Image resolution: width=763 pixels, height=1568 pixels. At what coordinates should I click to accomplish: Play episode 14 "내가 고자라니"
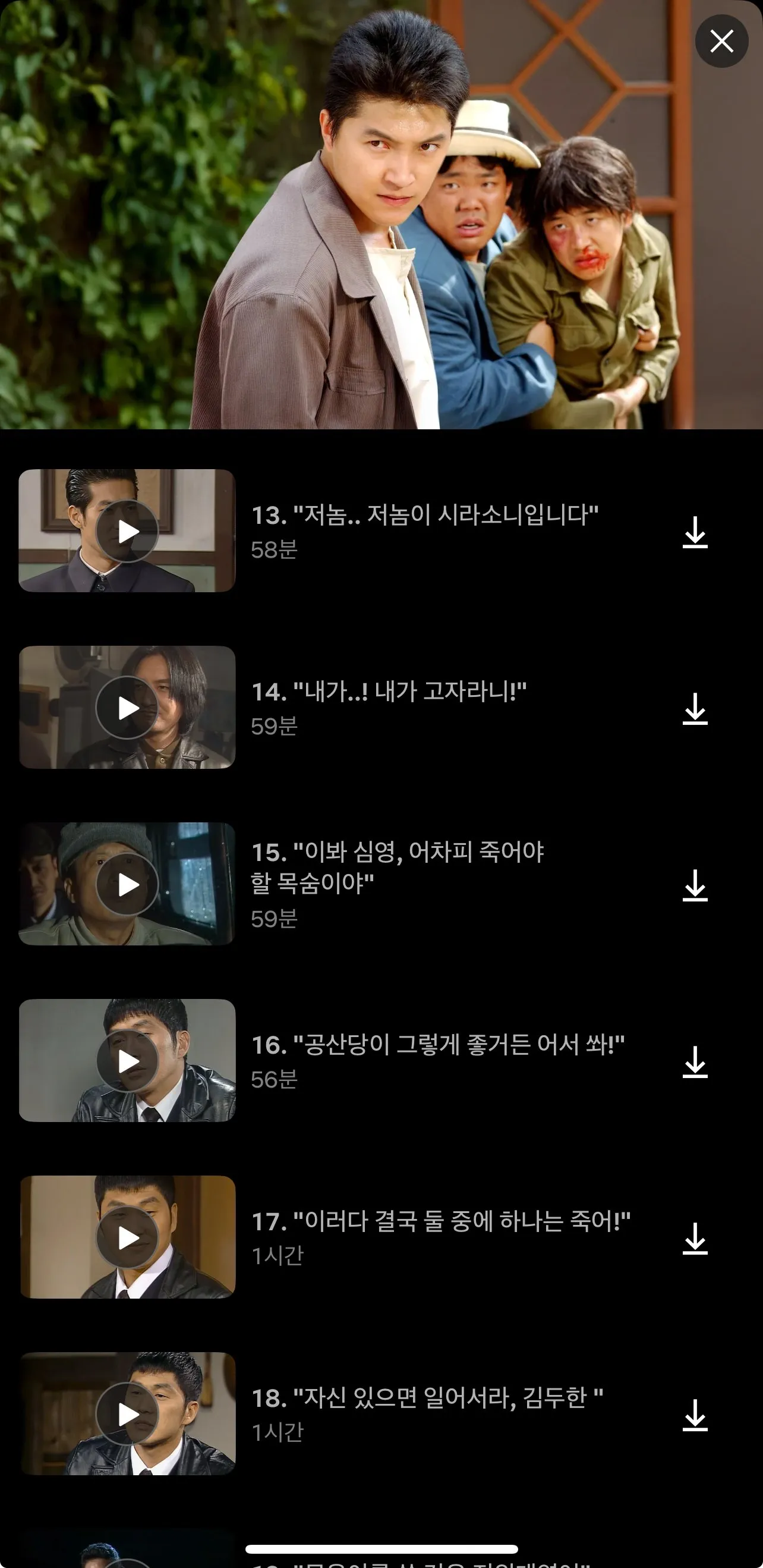(127, 708)
